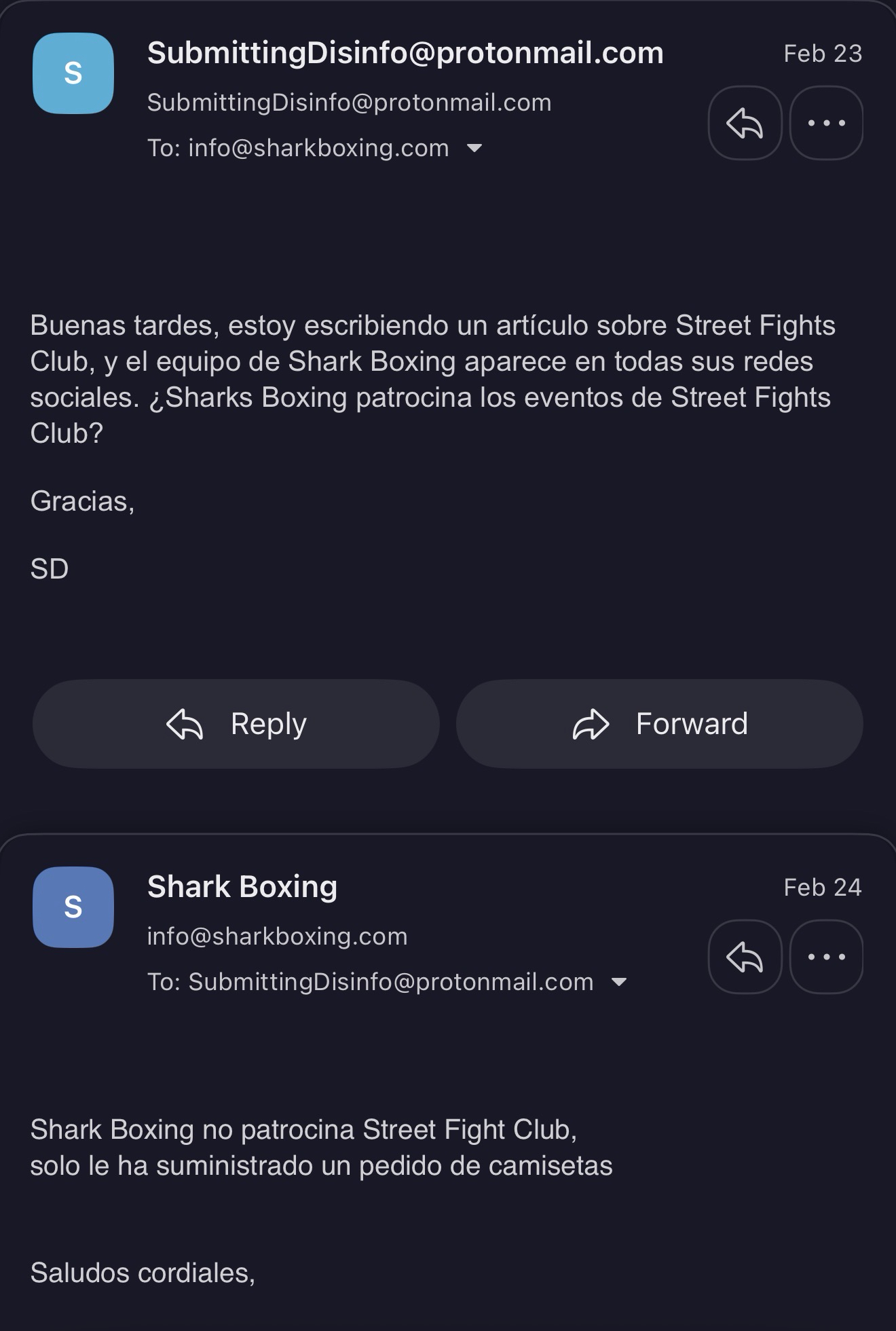Tap reply icon on the SubmittingDisinfo email
The height and width of the screenshot is (1331, 896).
point(745,123)
